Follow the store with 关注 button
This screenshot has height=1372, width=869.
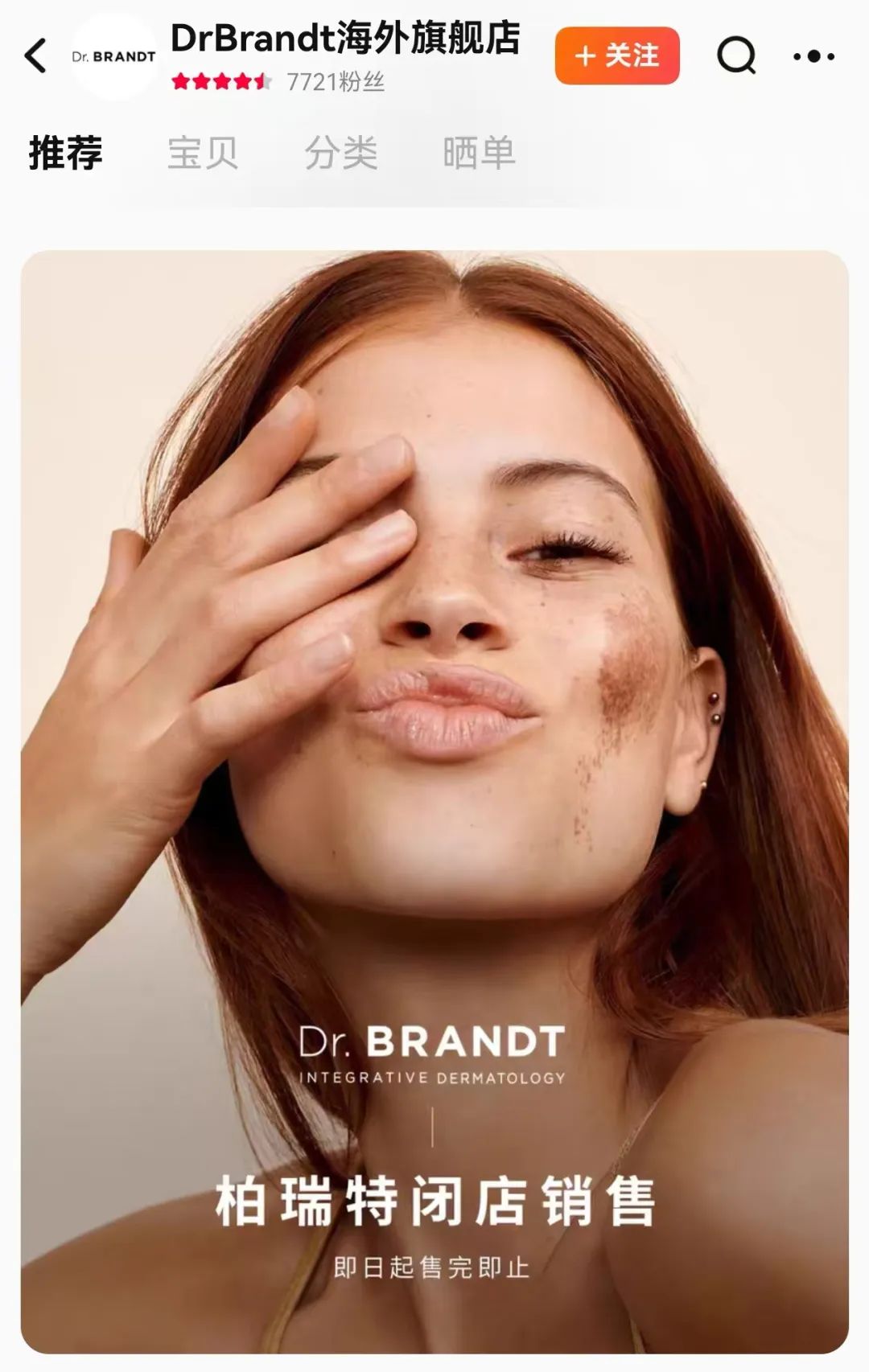(617, 56)
